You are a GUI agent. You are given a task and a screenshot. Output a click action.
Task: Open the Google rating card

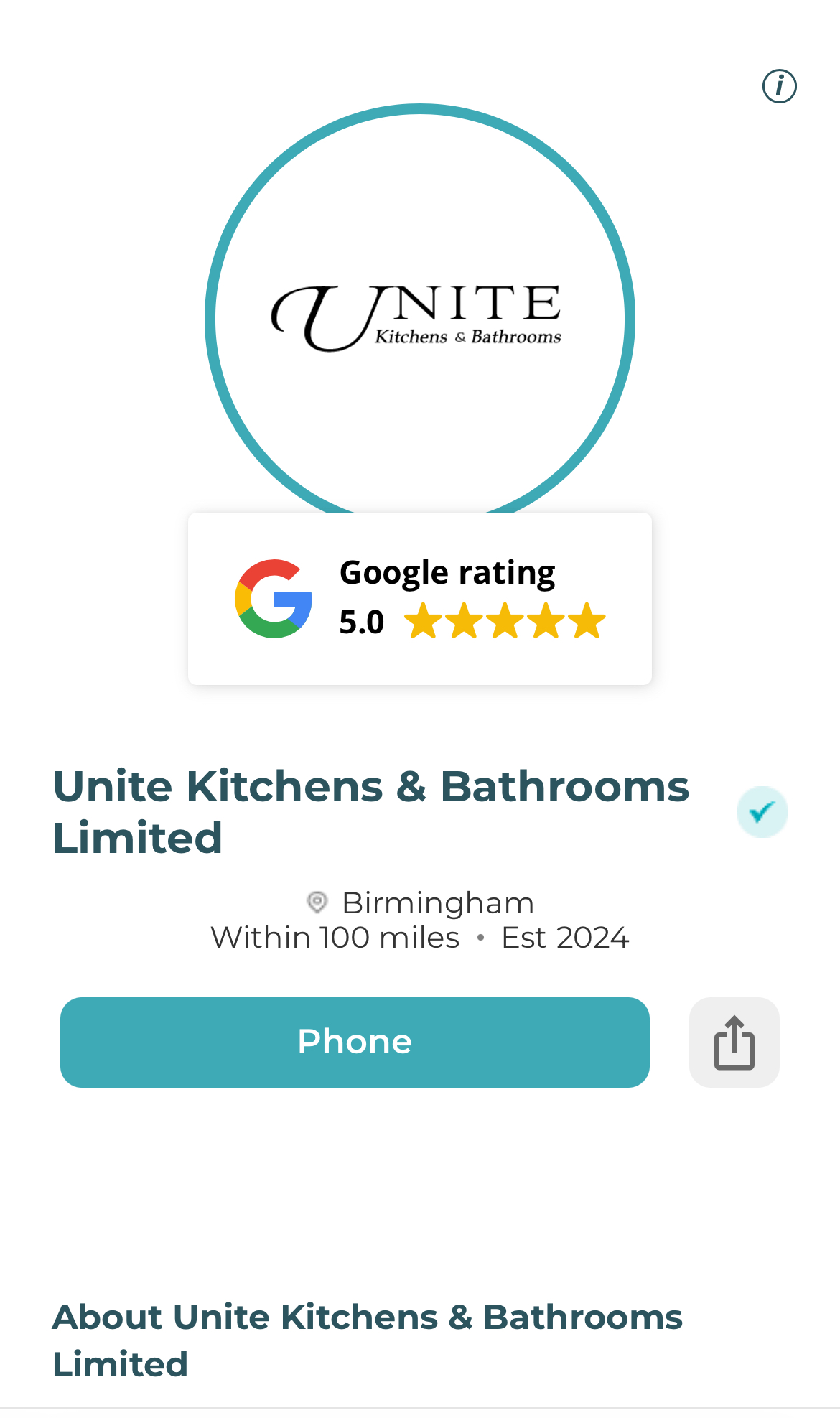420,598
